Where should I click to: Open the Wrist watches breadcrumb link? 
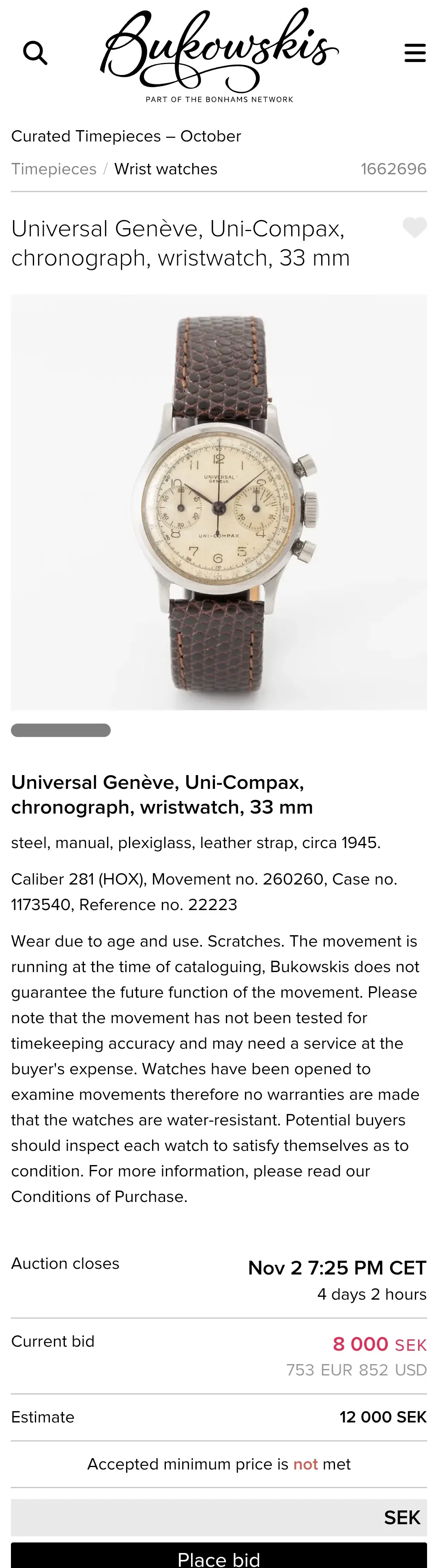pos(166,169)
